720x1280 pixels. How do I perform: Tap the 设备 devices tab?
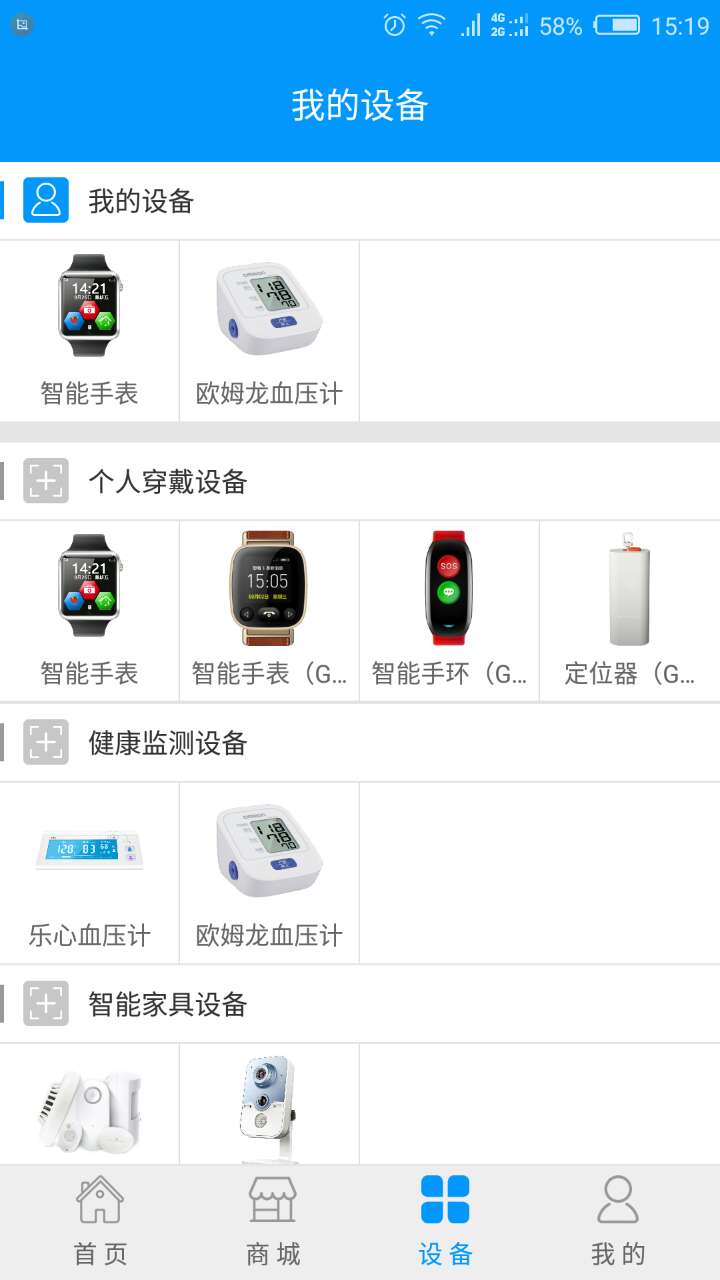point(445,1222)
